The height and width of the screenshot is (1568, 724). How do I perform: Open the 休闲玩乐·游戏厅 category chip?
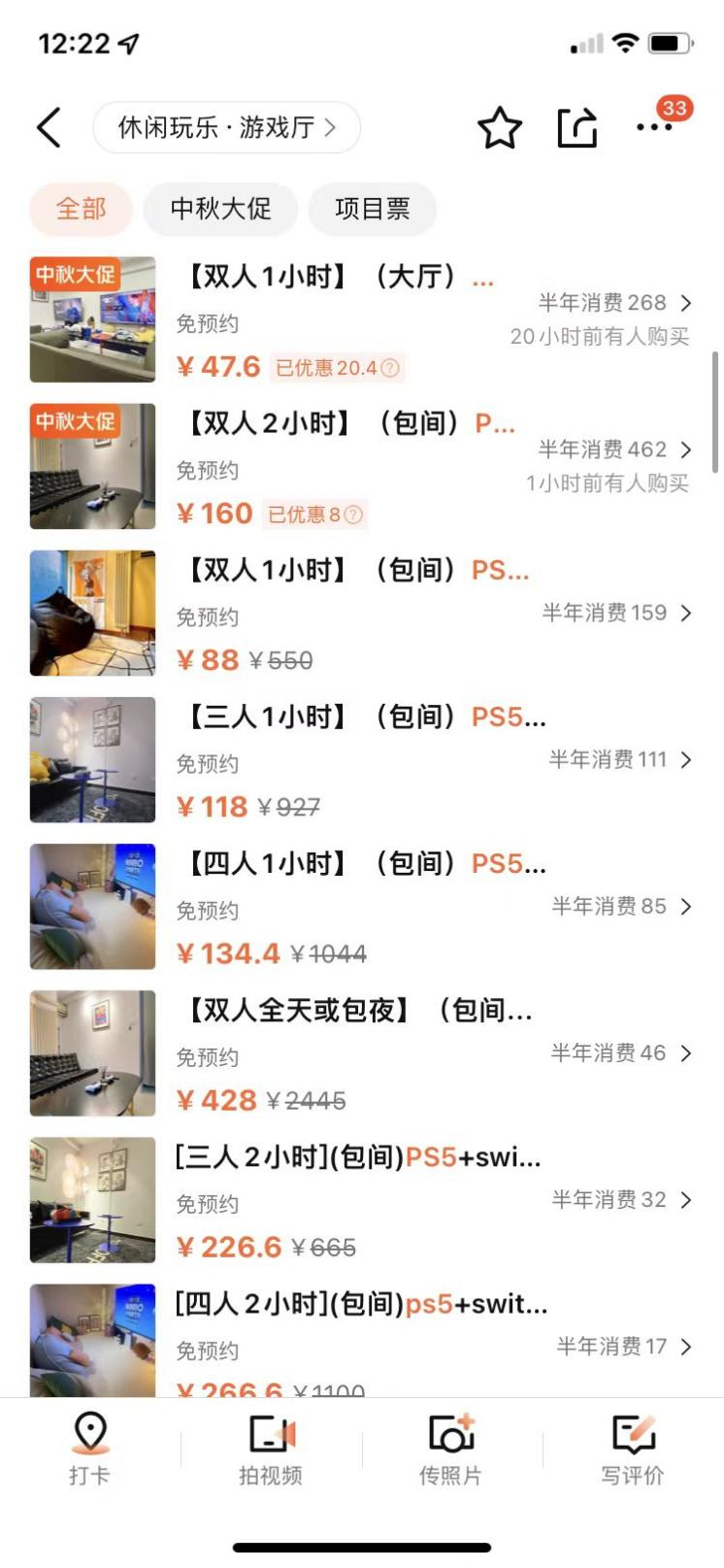coord(226,128)
